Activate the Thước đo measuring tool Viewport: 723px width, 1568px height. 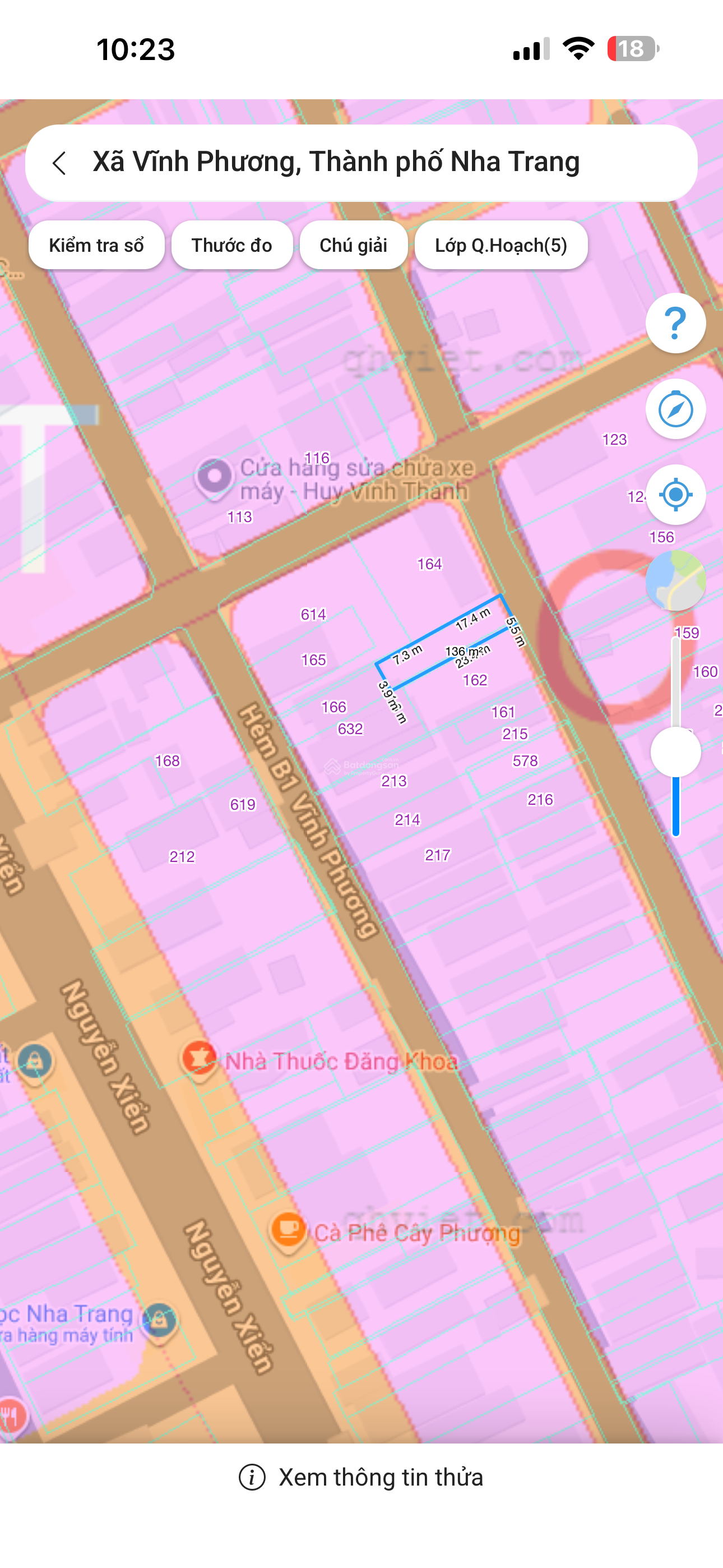pyautogui.click(x=231, y=245)
